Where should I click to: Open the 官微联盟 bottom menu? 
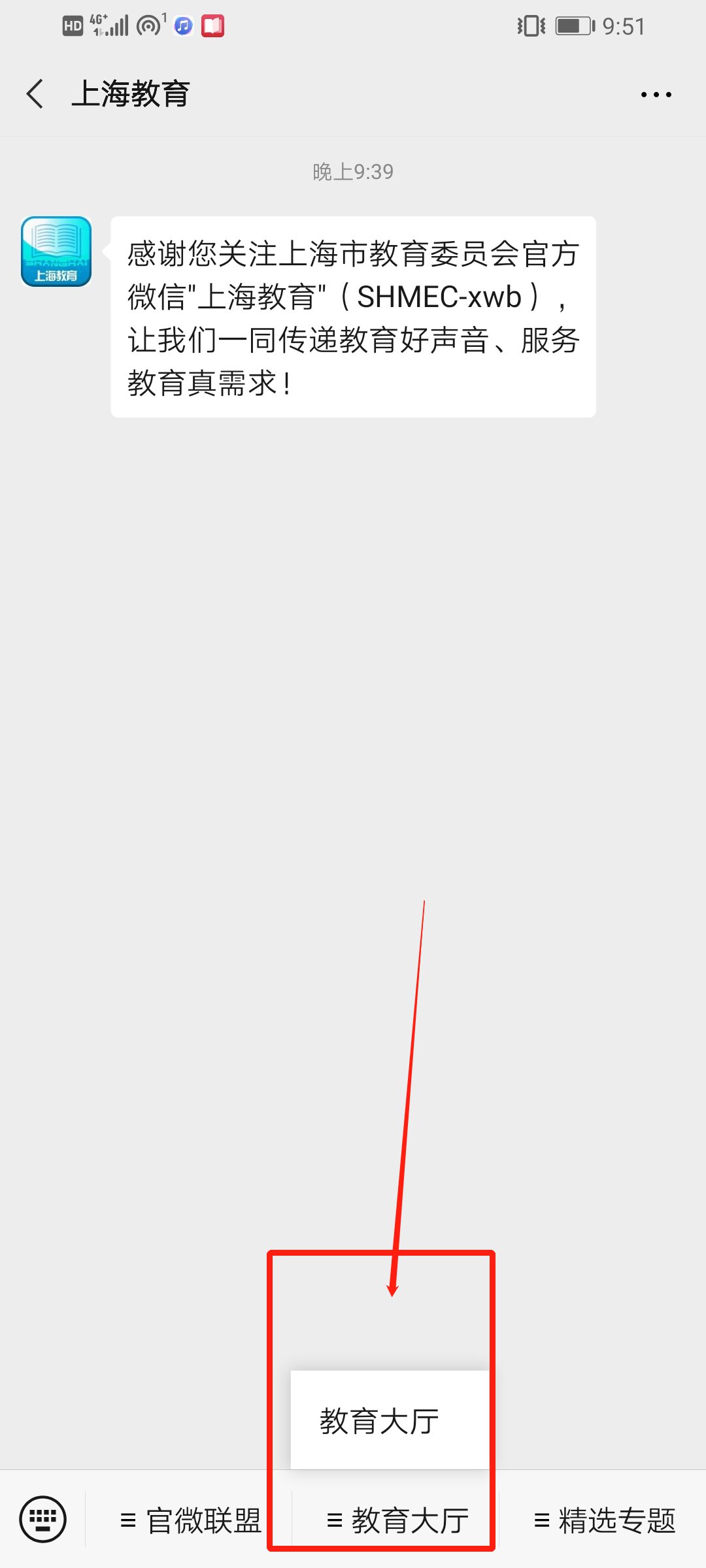[x=191, y=1520]
